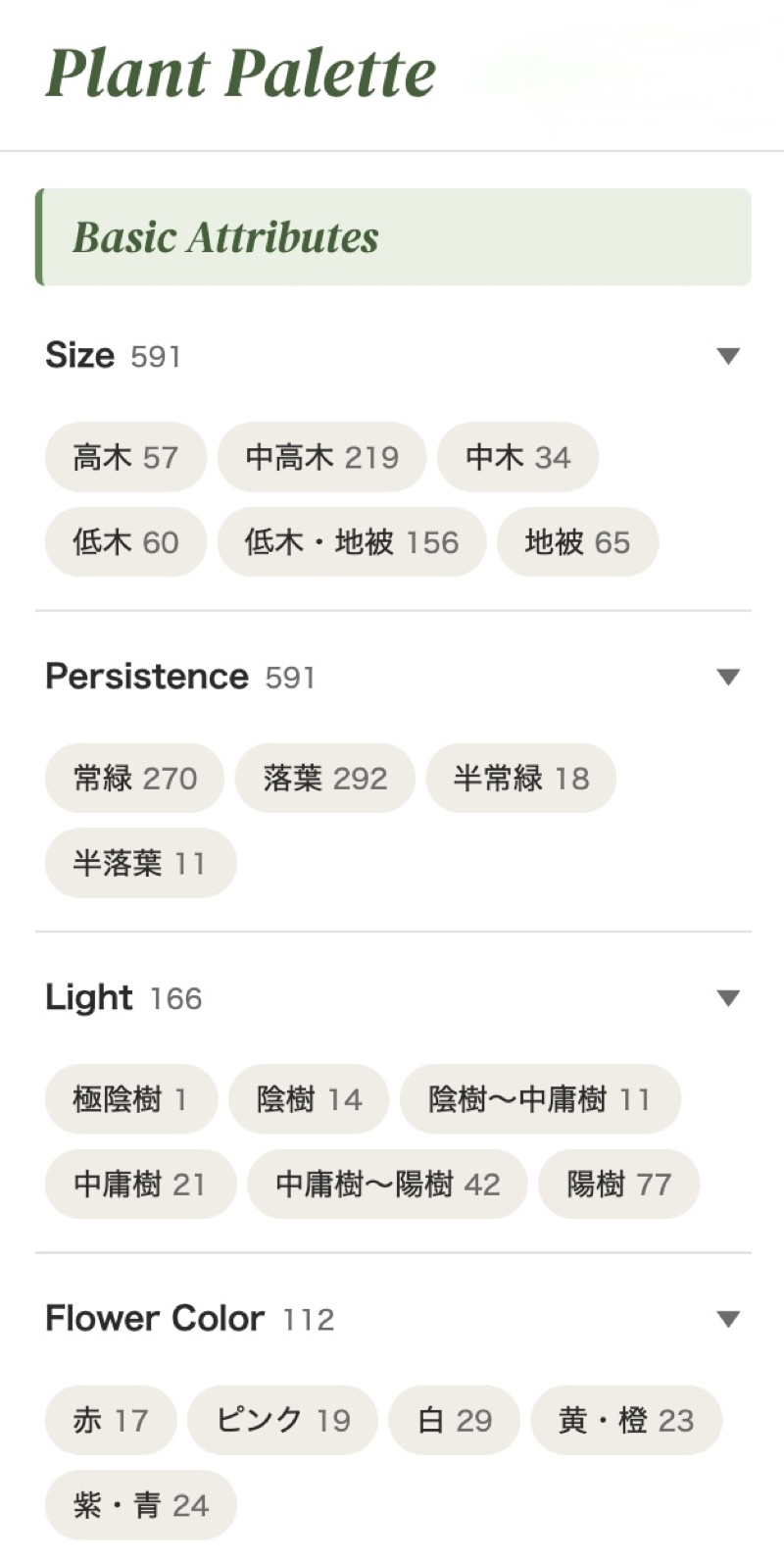The height and width of the screenshot is (1566, 784).
Task: Choose the 陽樹 77 chip
Action: [x=618, y=1185]
